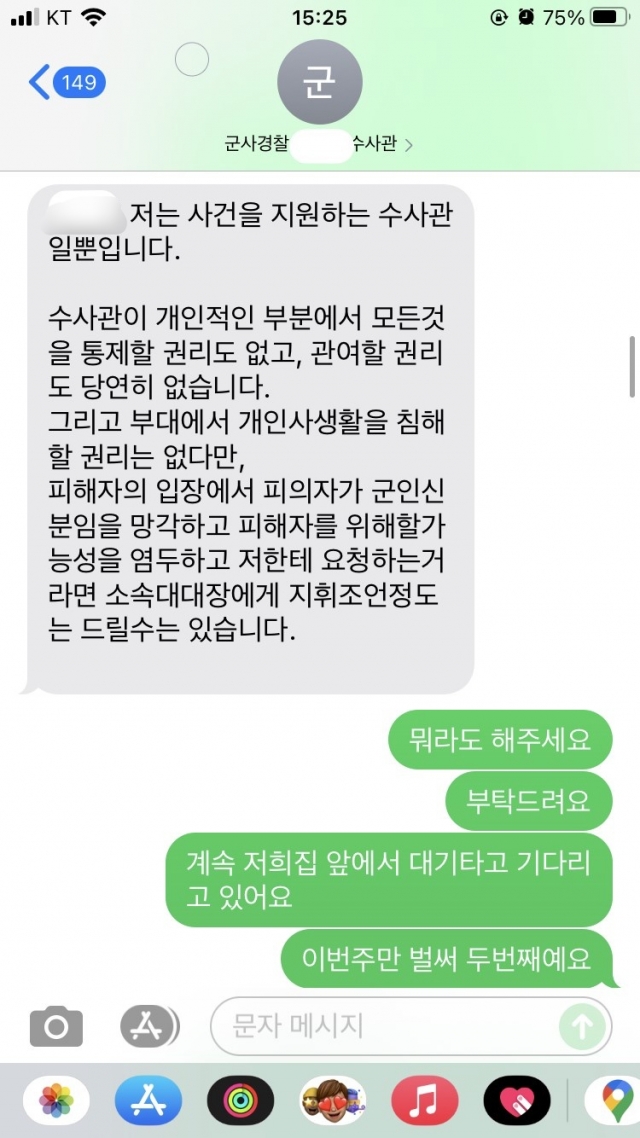The image size is (640, 1138).
Task: Open the Digital Touch heart app
Action: tap(516, 1101)
